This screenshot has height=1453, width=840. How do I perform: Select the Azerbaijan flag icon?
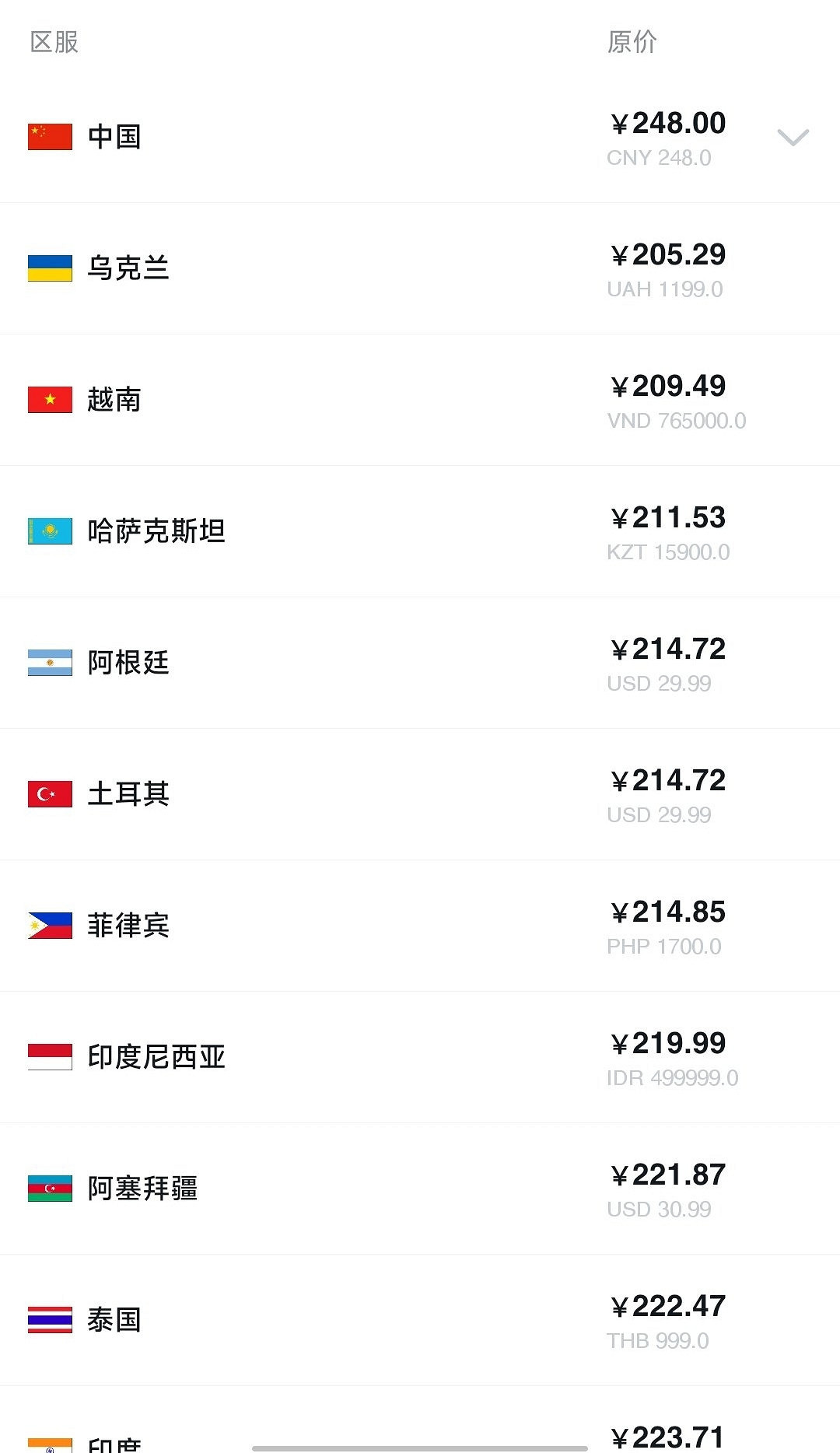pos(49,1189)
